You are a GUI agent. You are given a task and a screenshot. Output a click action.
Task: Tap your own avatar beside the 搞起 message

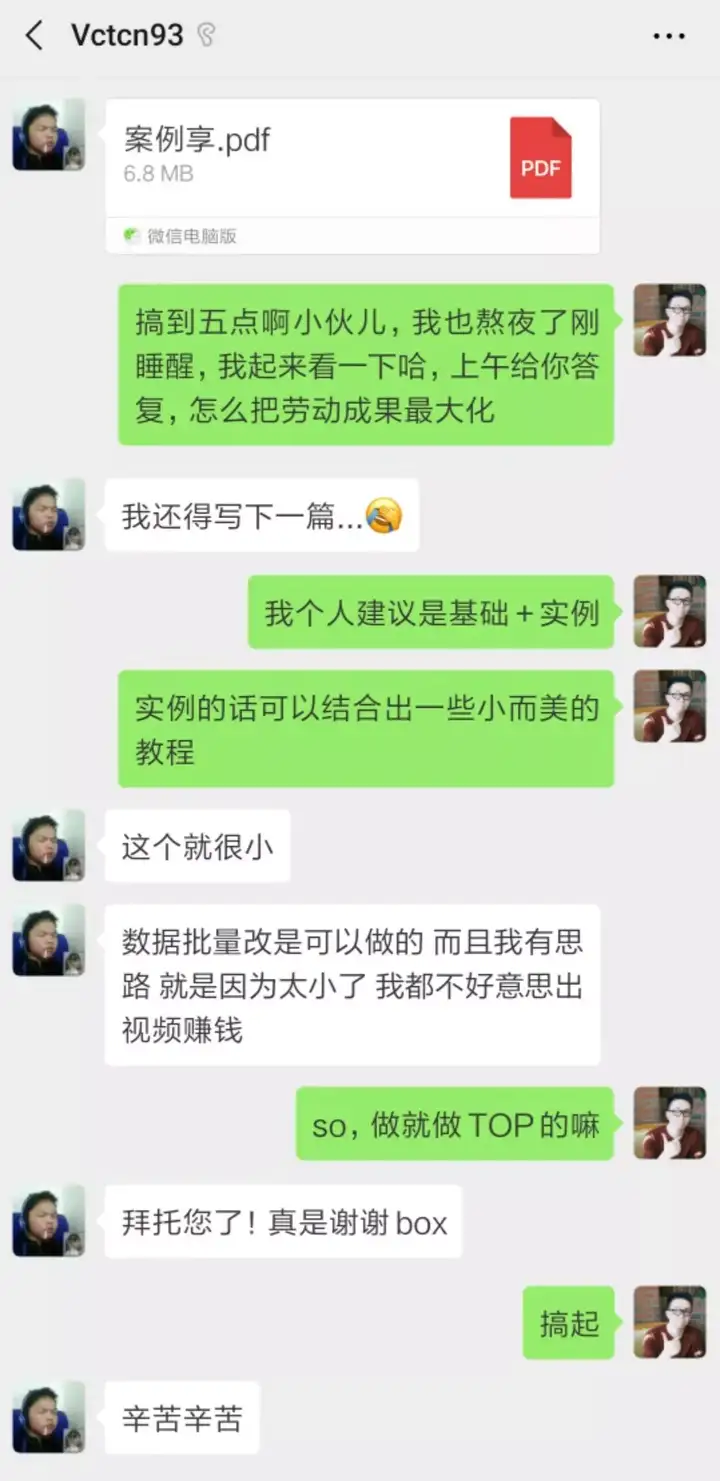point(669,1322)
